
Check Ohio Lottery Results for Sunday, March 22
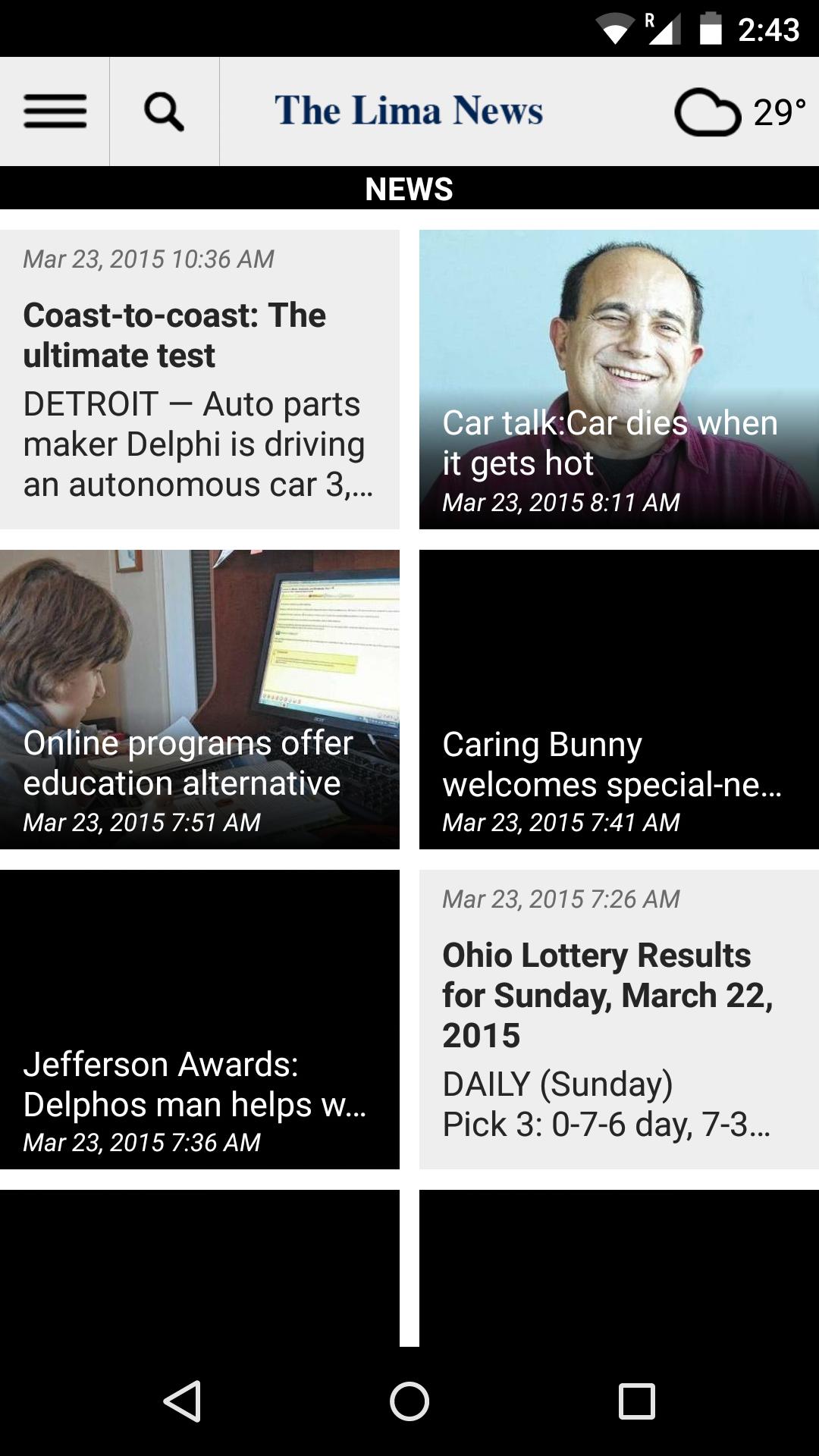pos(619,1019)
